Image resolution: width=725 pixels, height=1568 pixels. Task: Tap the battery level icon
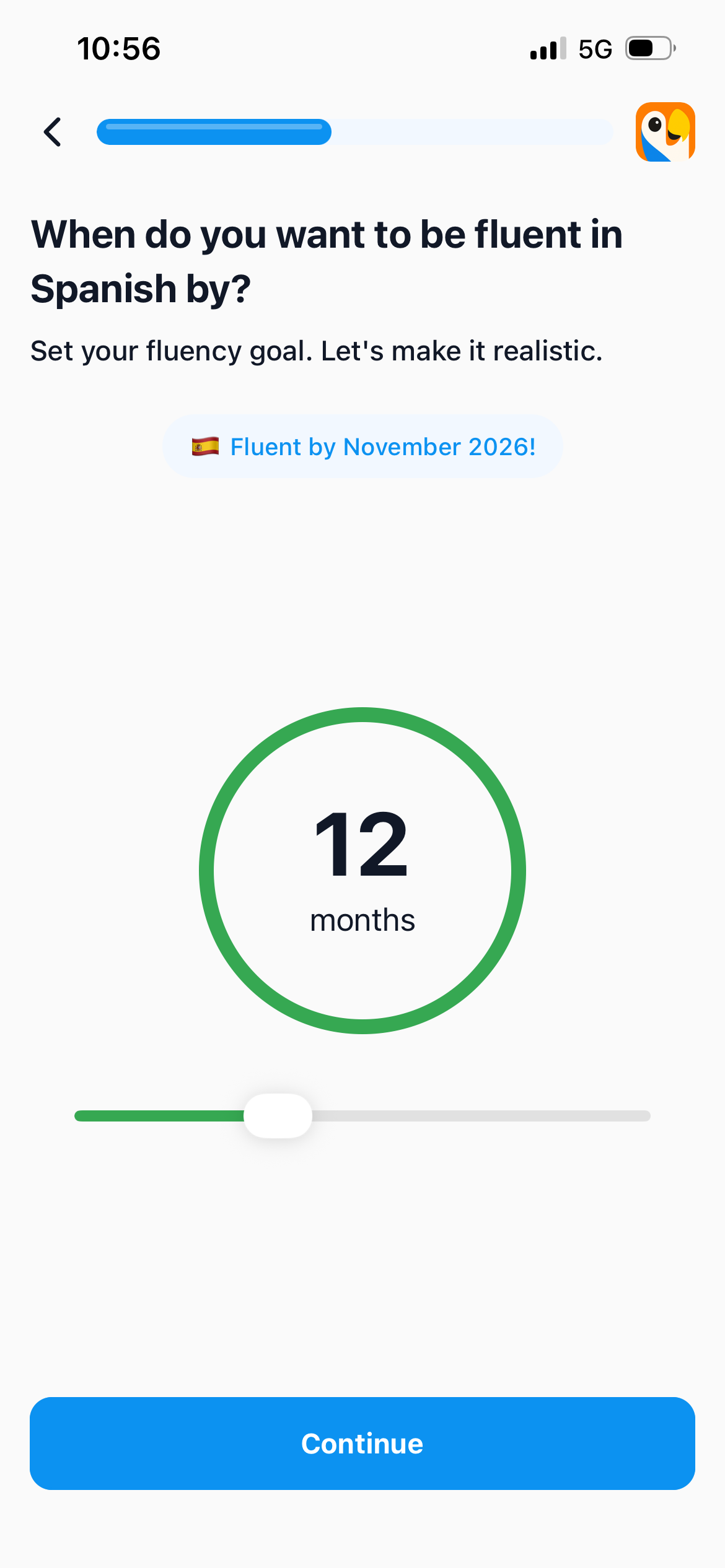(x=649, y=48)
